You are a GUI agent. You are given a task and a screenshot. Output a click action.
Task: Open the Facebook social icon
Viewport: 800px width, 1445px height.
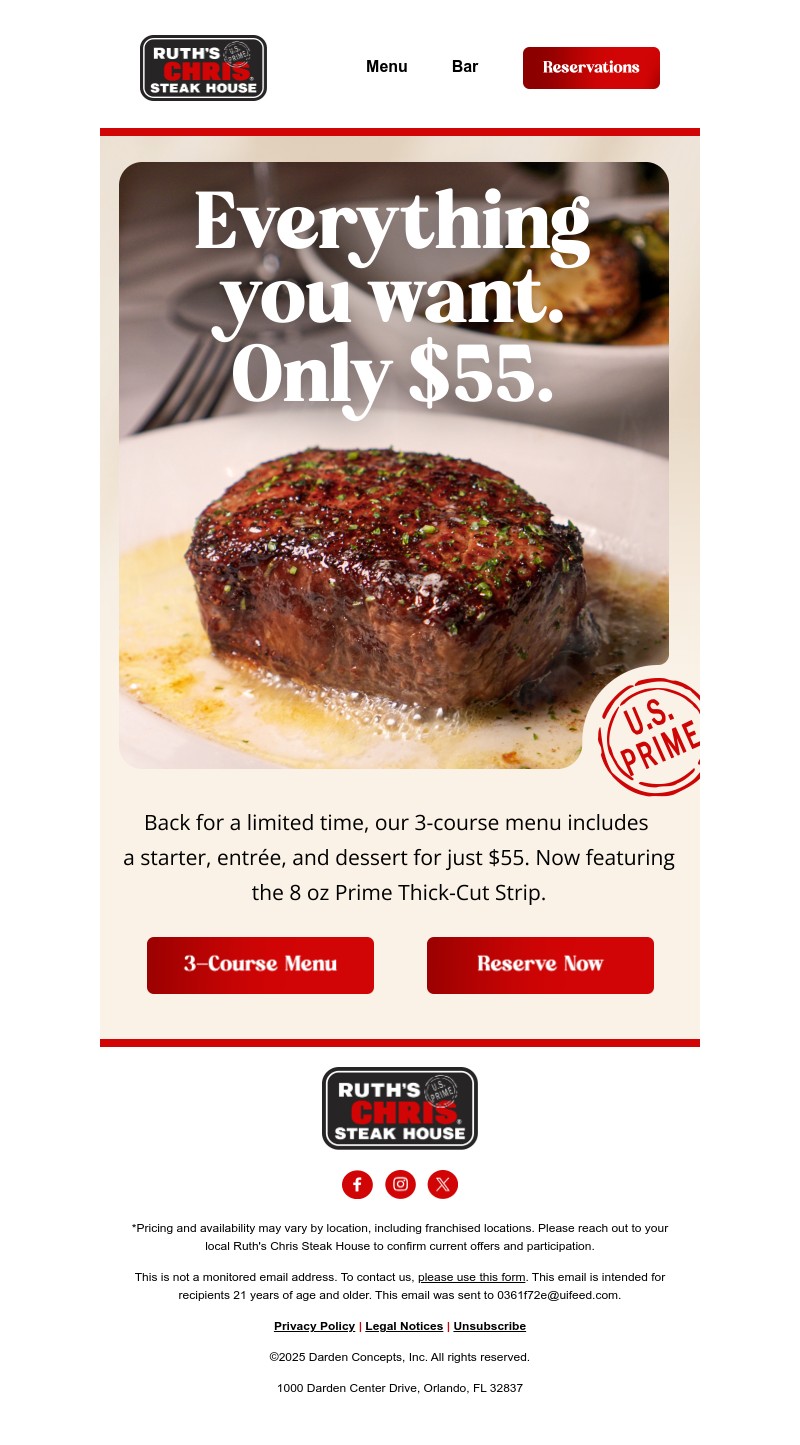357,1184
